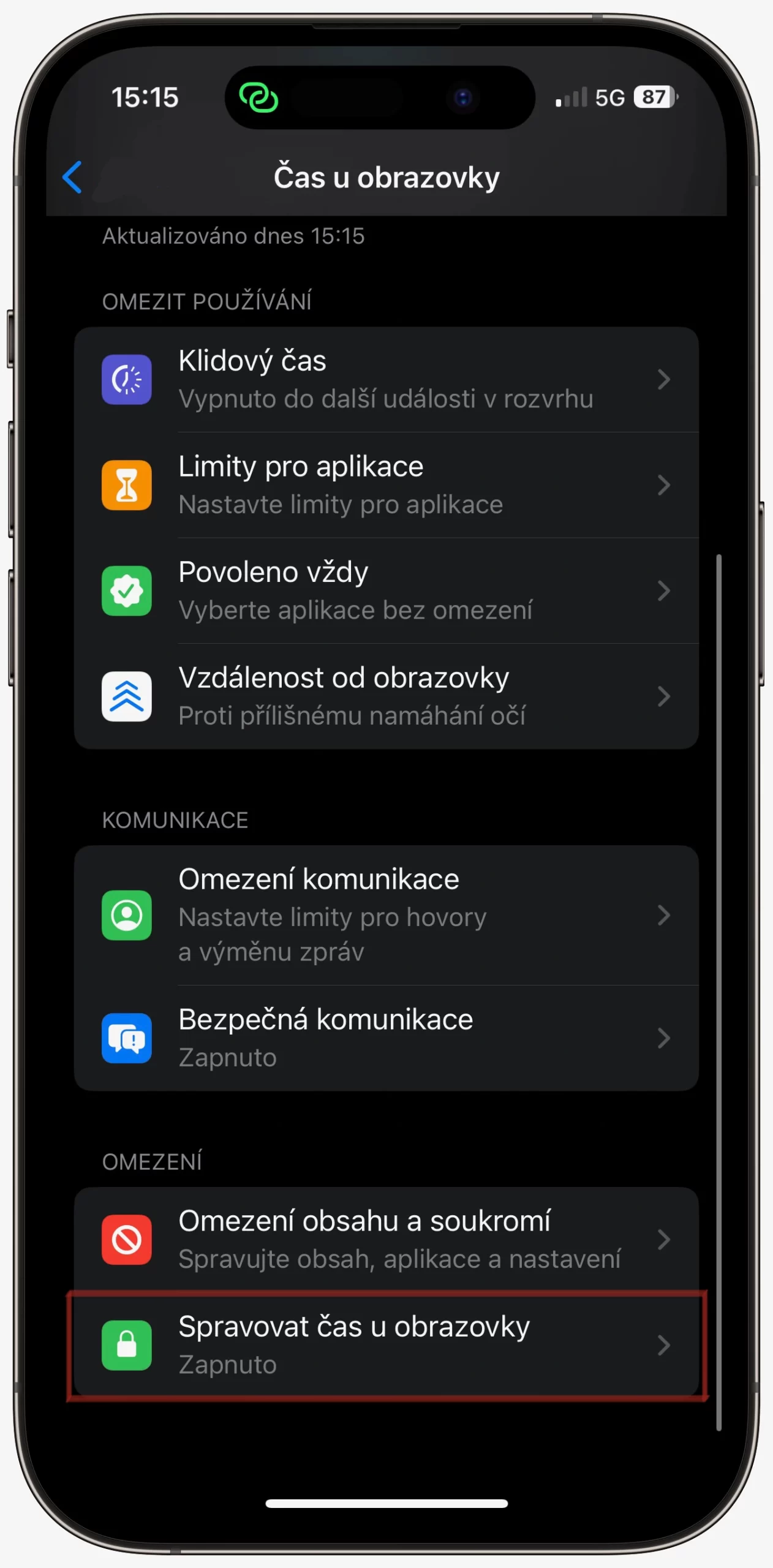
Task: Open Bezpečná komunikace settings
Action: coord(386,1038)
